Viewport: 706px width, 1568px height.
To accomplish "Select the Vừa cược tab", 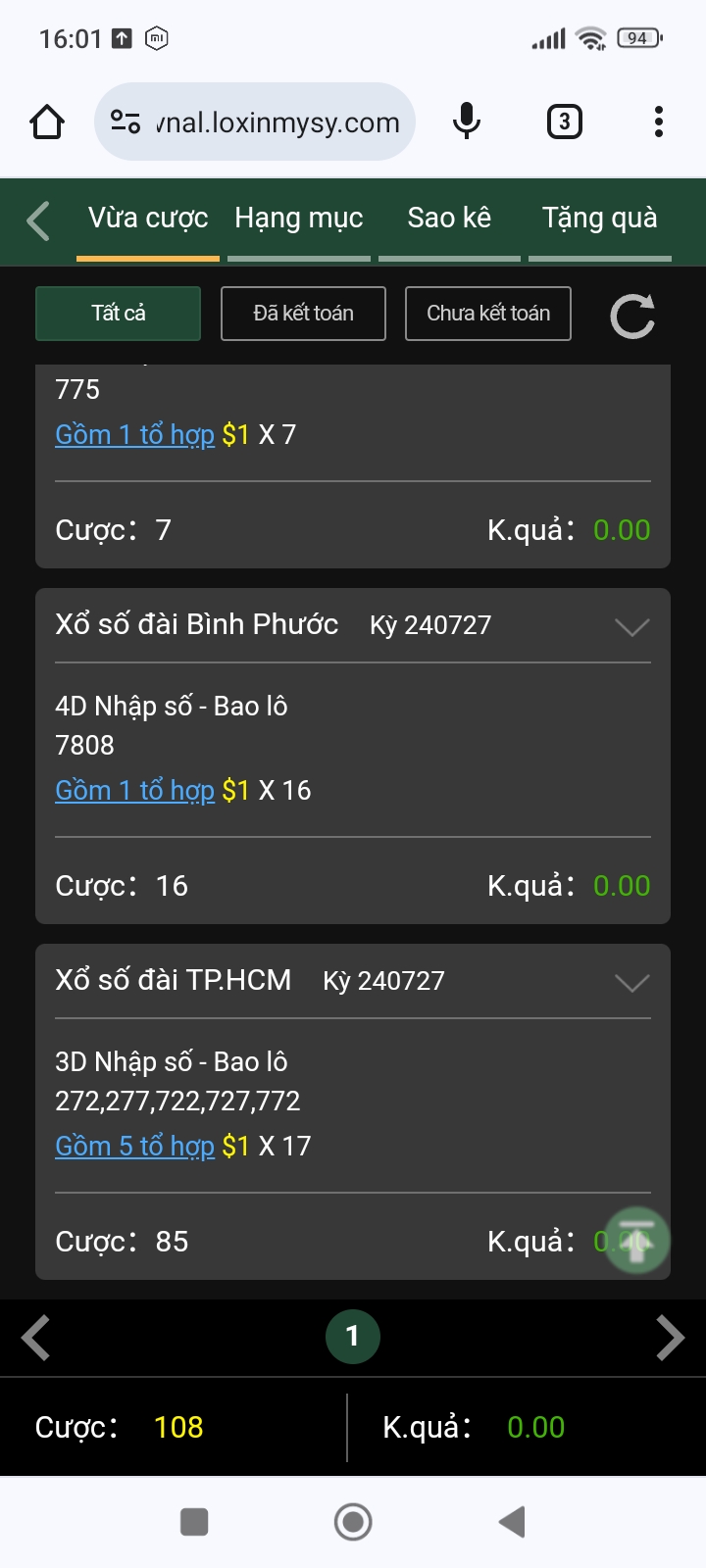I will [148, 219].
